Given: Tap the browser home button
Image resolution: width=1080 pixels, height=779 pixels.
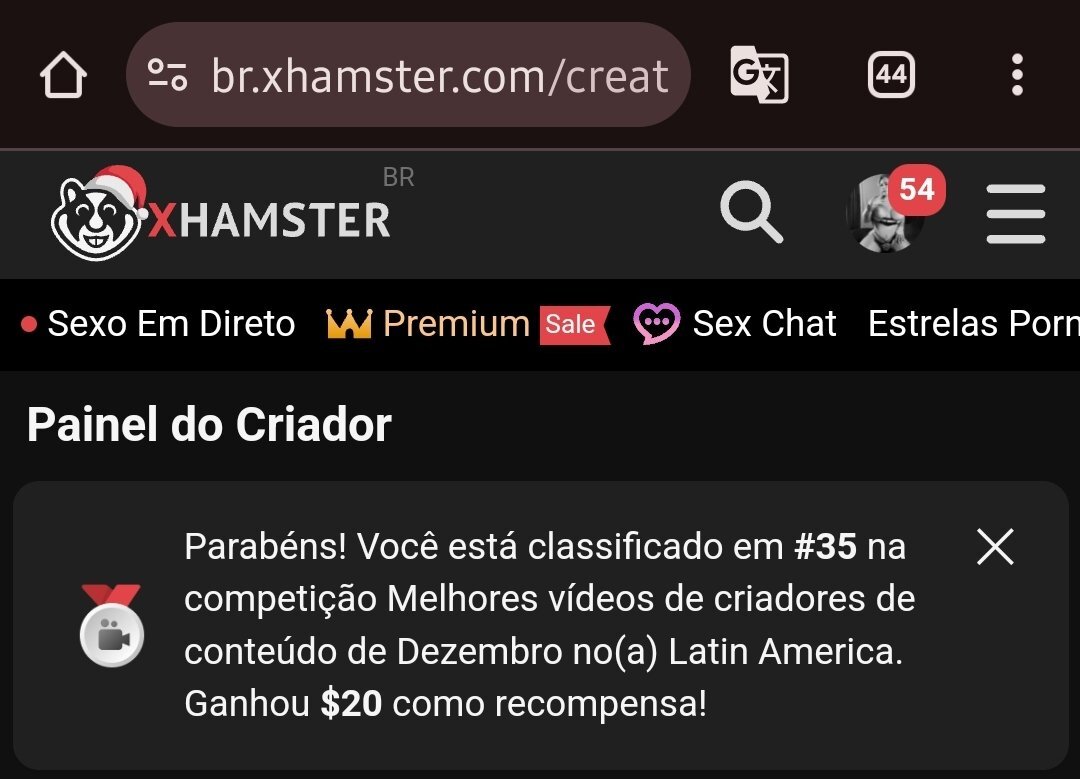Looking at the screenshot, I should (x=64, y=76).
